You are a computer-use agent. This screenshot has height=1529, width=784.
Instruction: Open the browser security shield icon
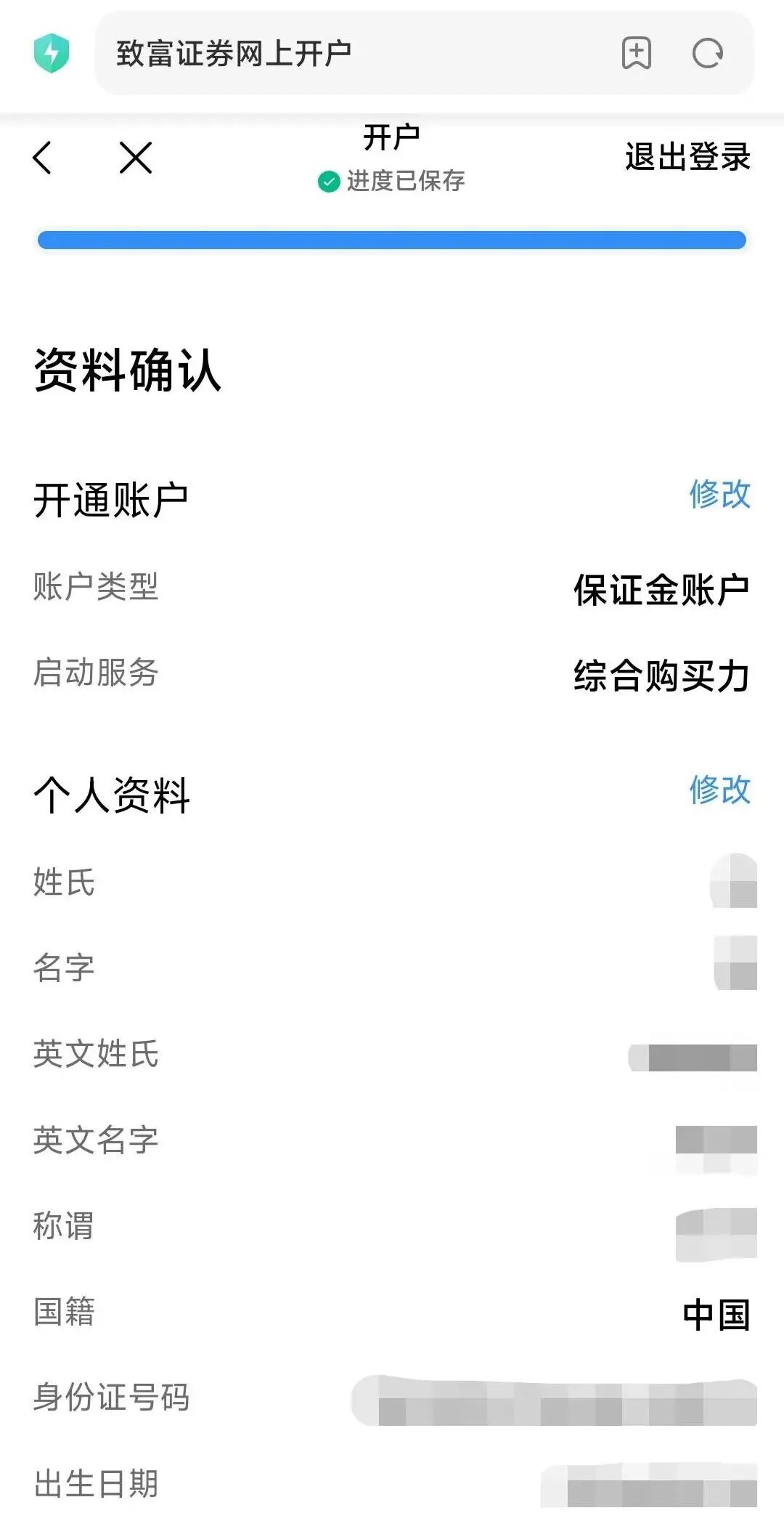pyautogui.click(x=52, y=53)
